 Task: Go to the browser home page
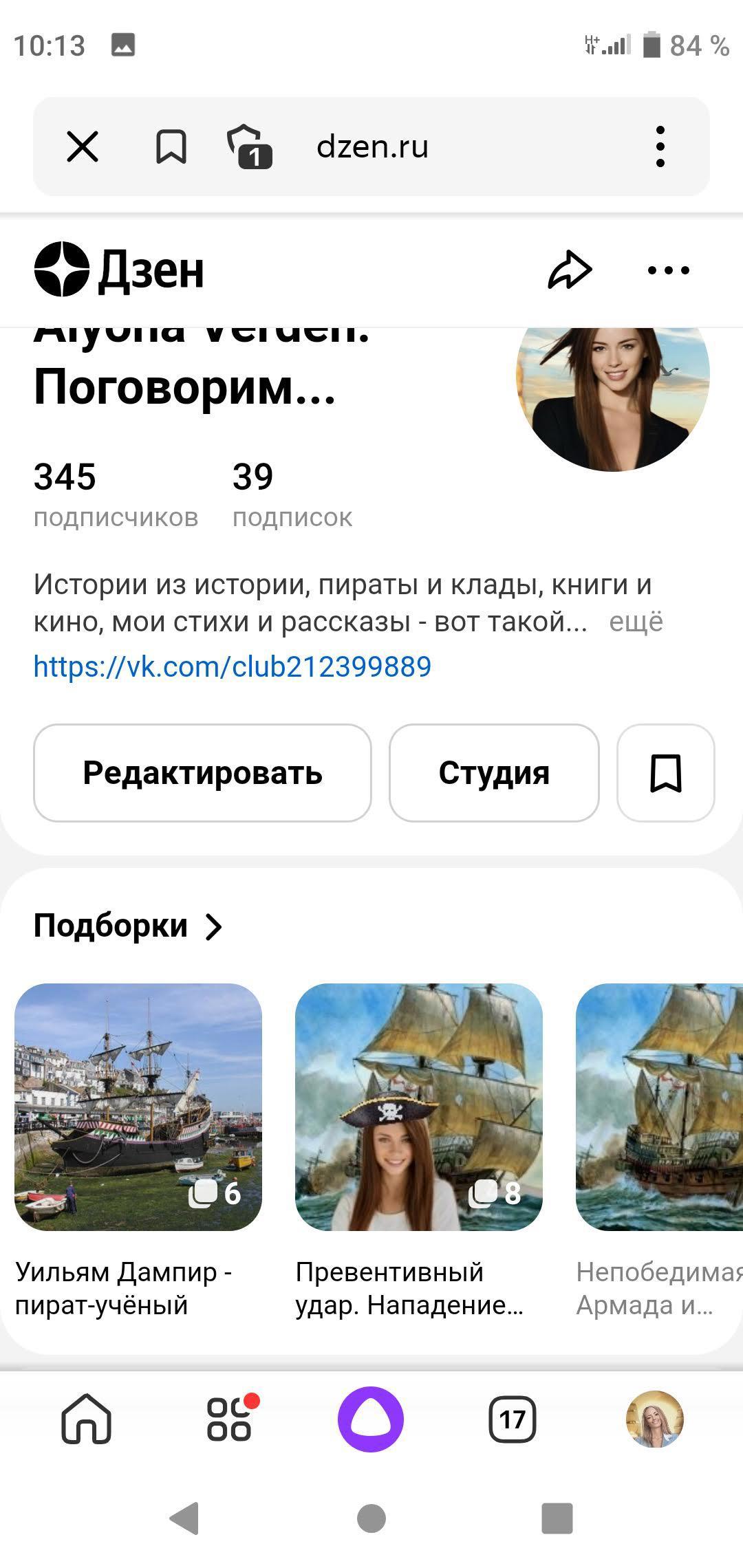point(87,1419)
